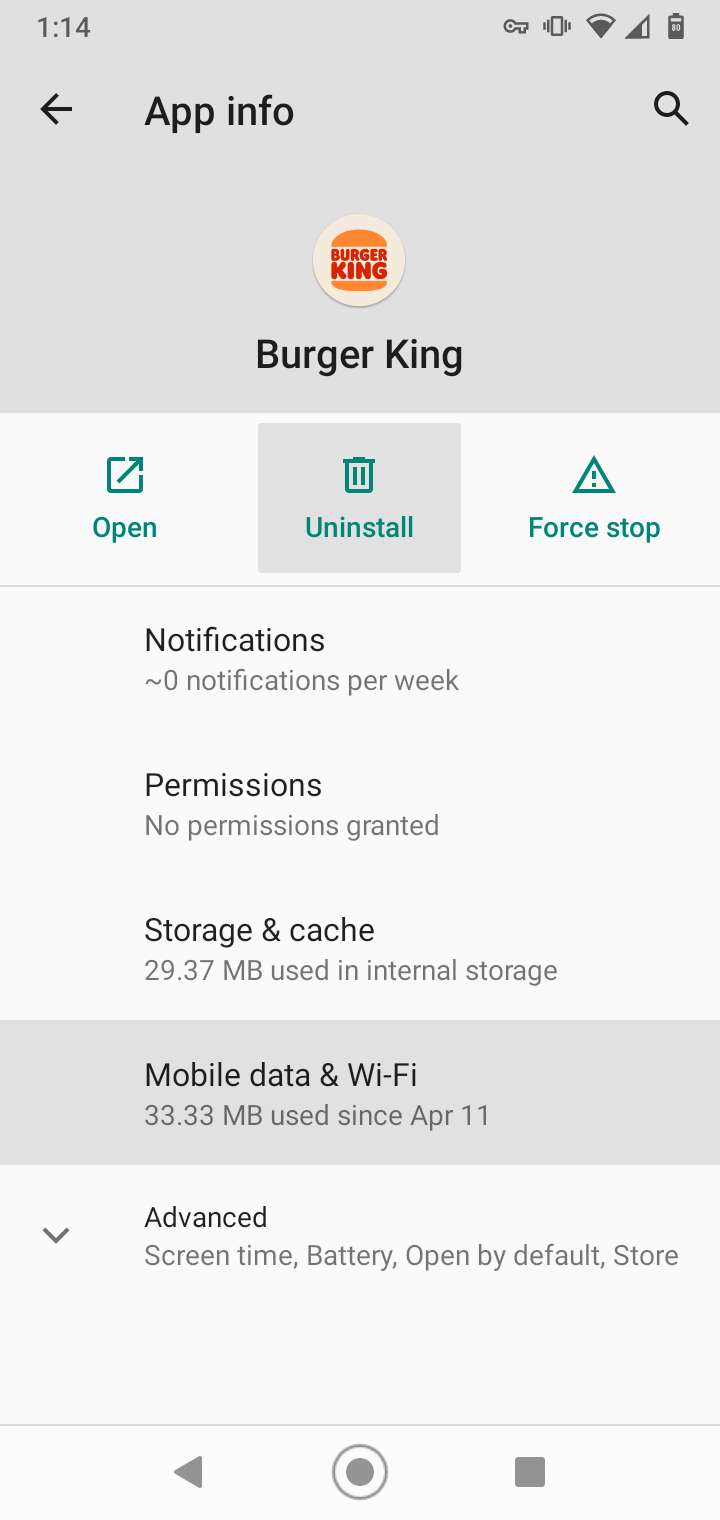720x1520 pixels.
Task: Force stop the Burger King app
Action: (594, 498)
